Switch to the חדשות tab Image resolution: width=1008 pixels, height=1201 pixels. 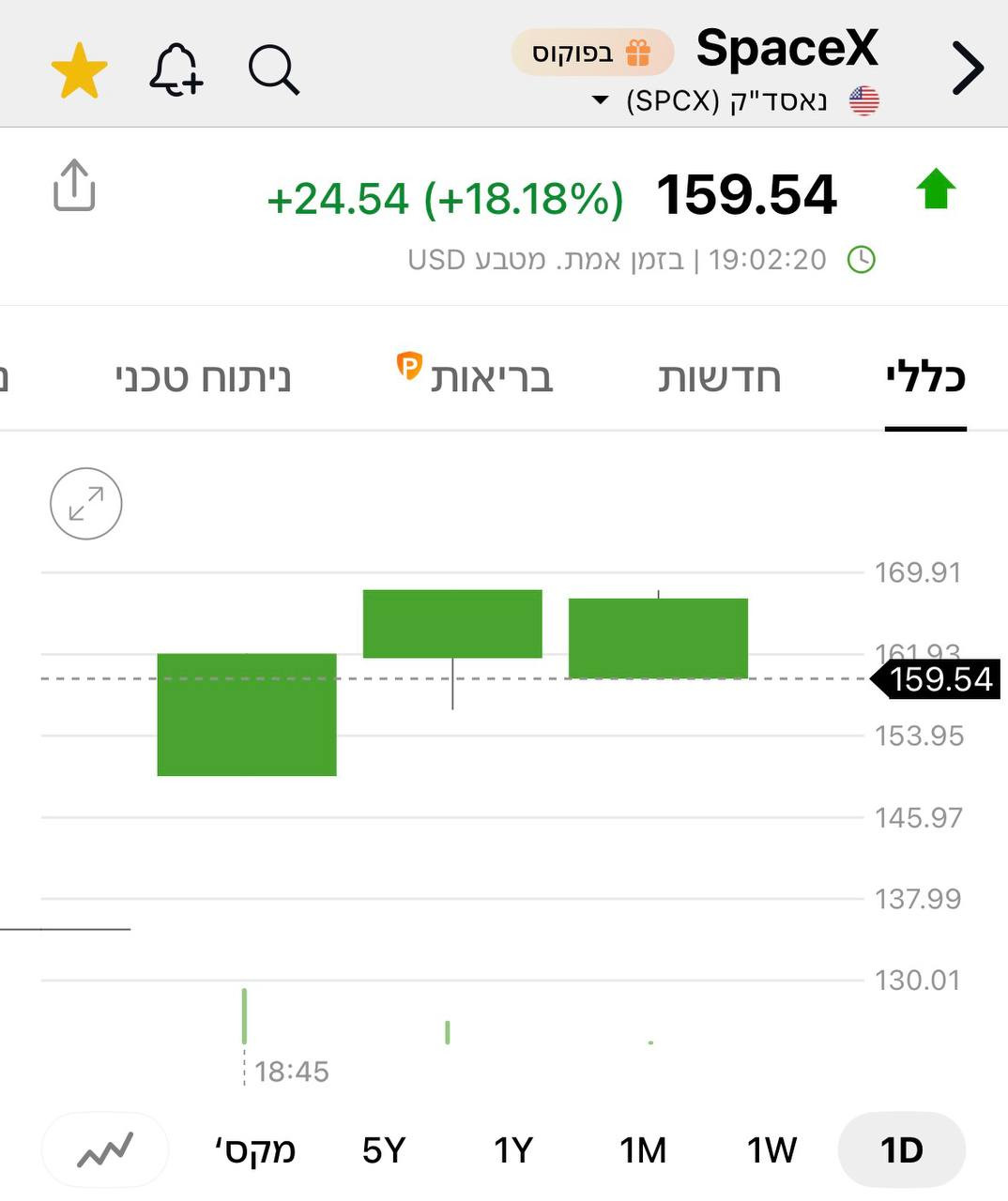[719, 377]
